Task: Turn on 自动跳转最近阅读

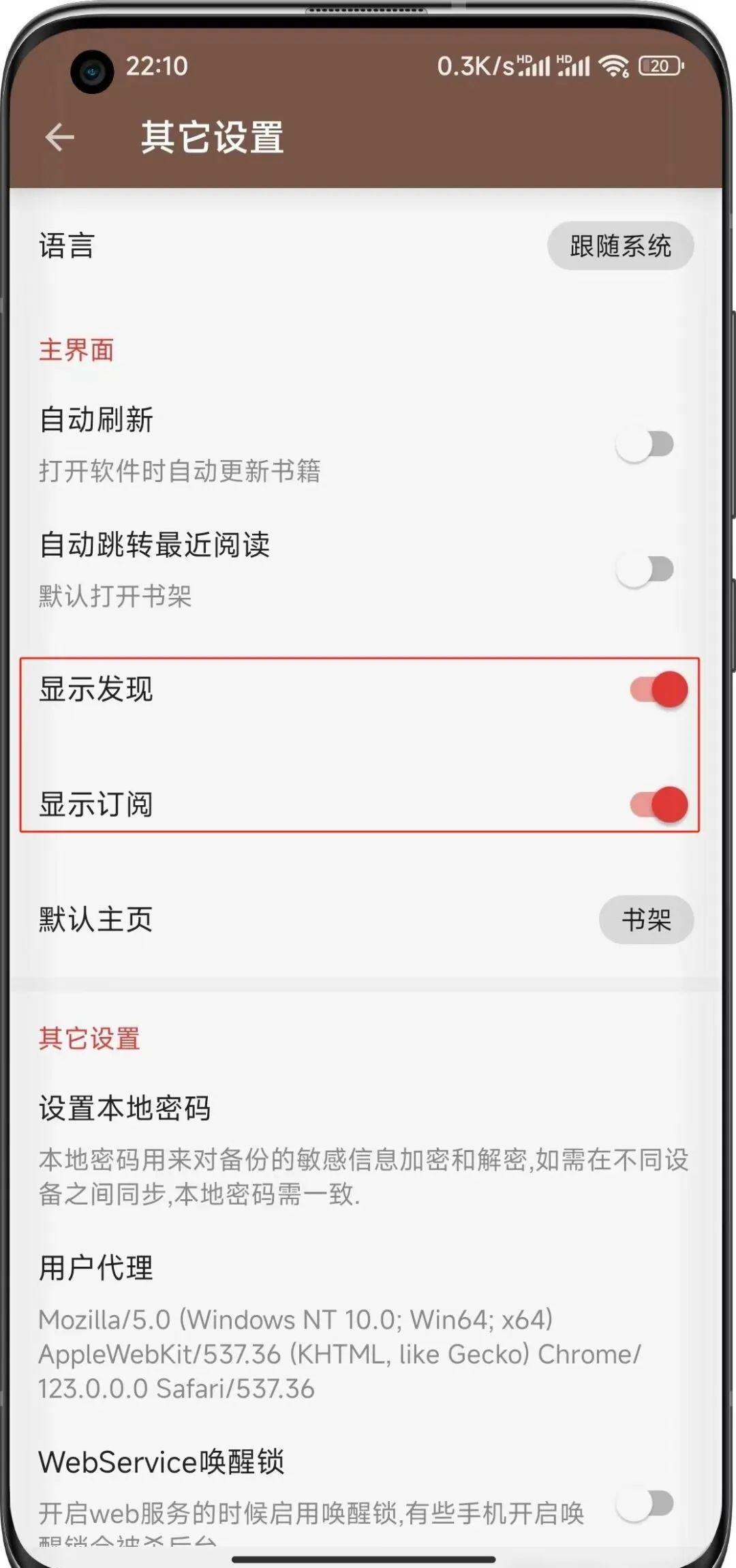Action: 645,570
